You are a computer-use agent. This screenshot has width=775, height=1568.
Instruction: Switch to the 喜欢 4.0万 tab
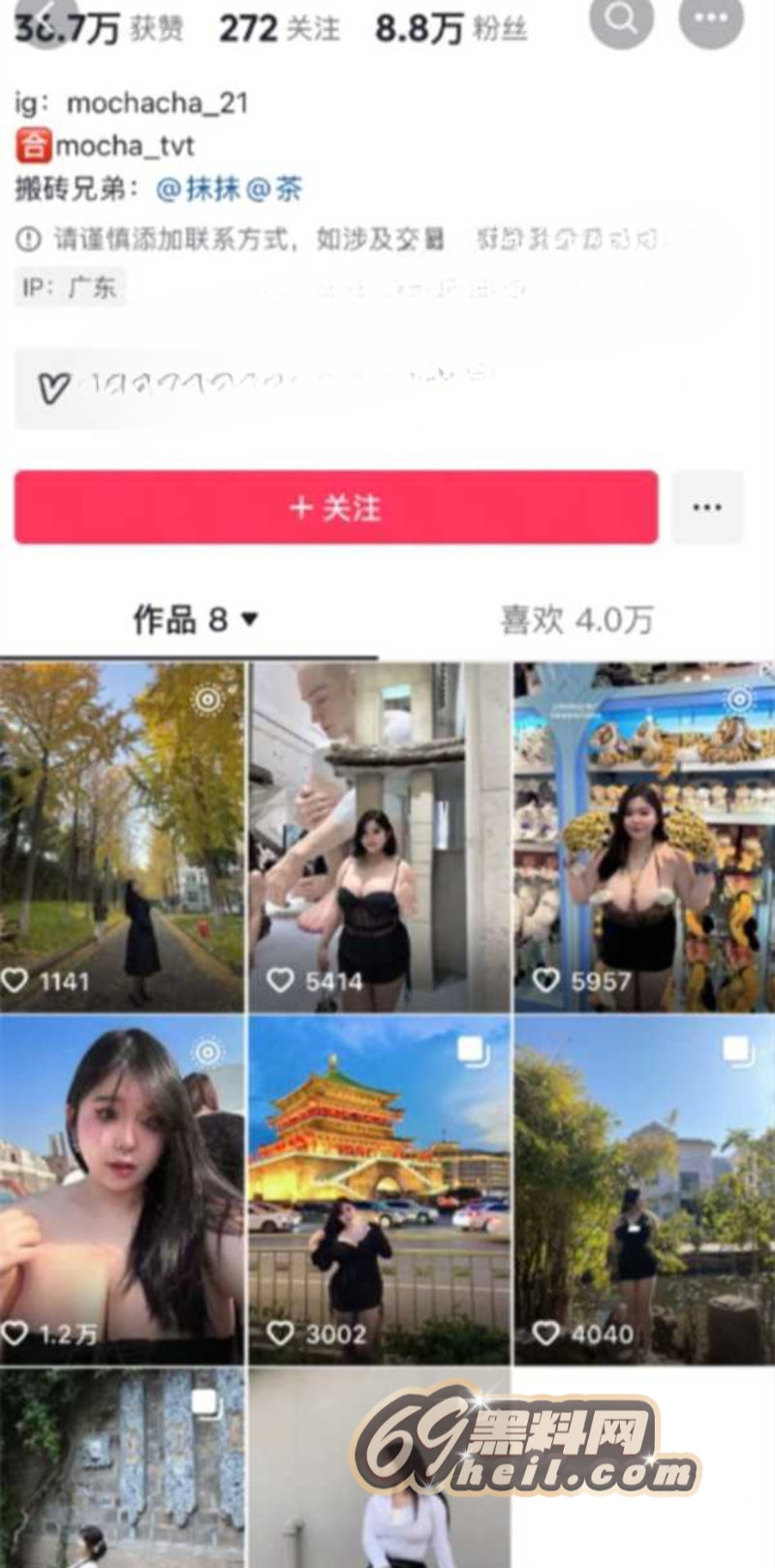click(576, 619)
